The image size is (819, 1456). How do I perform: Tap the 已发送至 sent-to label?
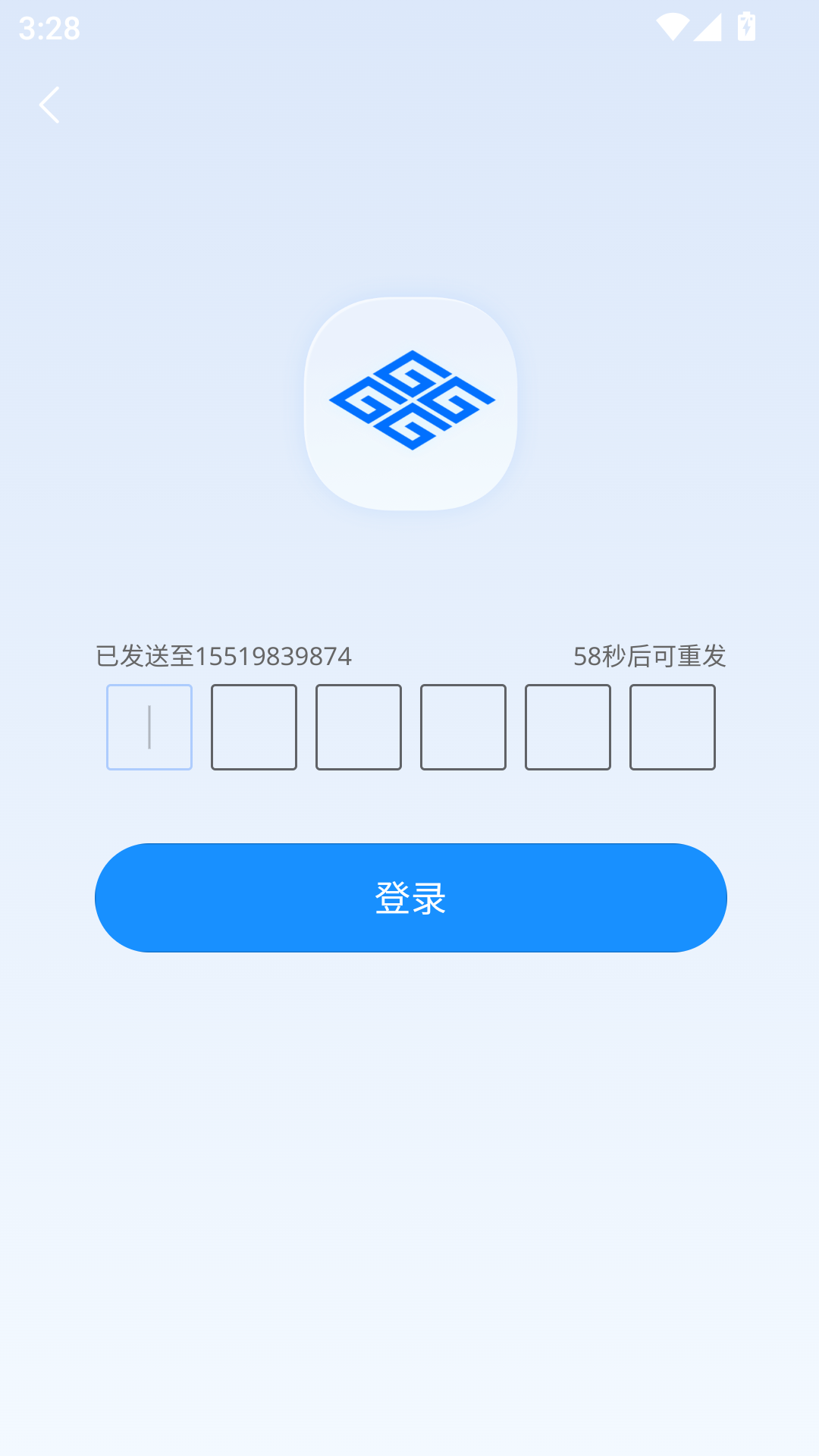point(144,657)
